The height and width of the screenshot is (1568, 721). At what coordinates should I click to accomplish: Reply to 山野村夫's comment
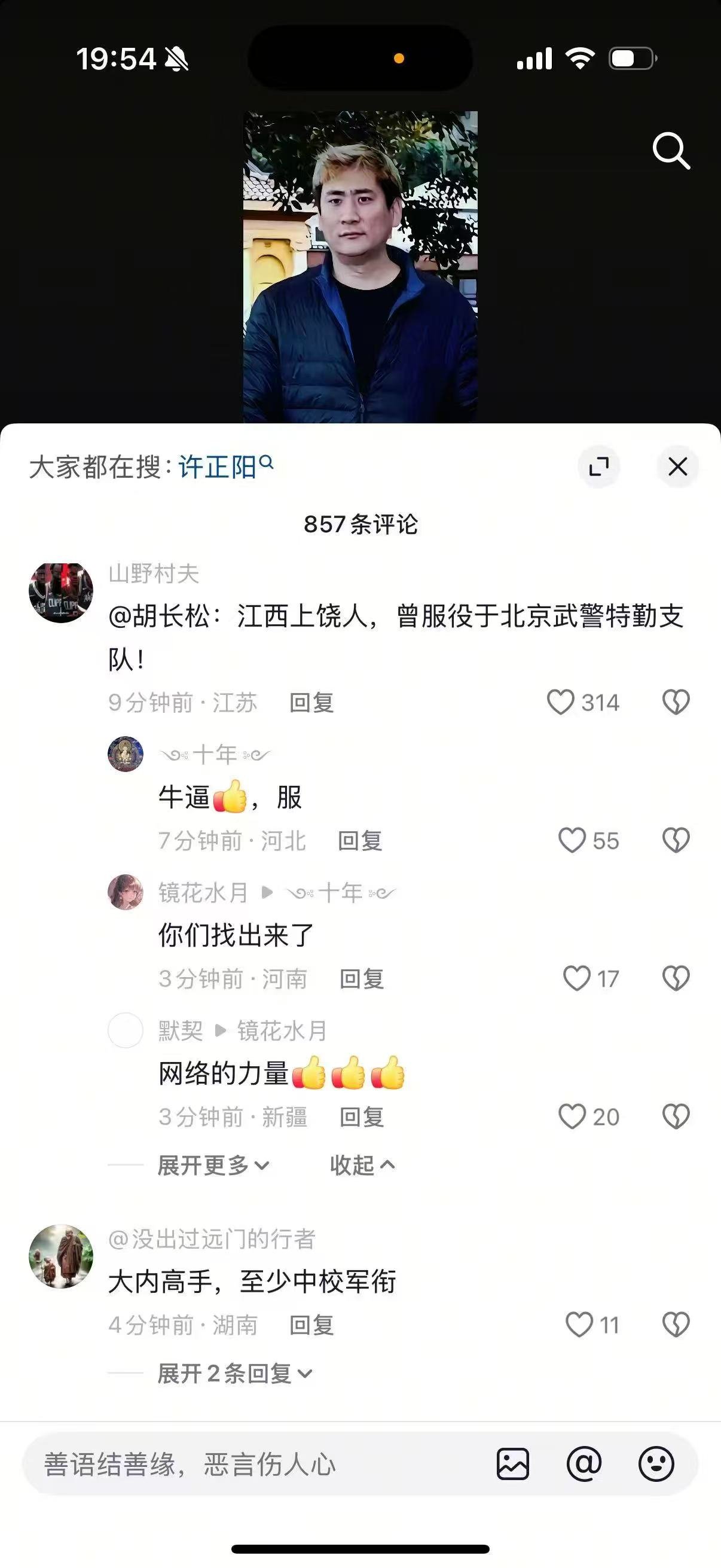(x=311, y=703)
